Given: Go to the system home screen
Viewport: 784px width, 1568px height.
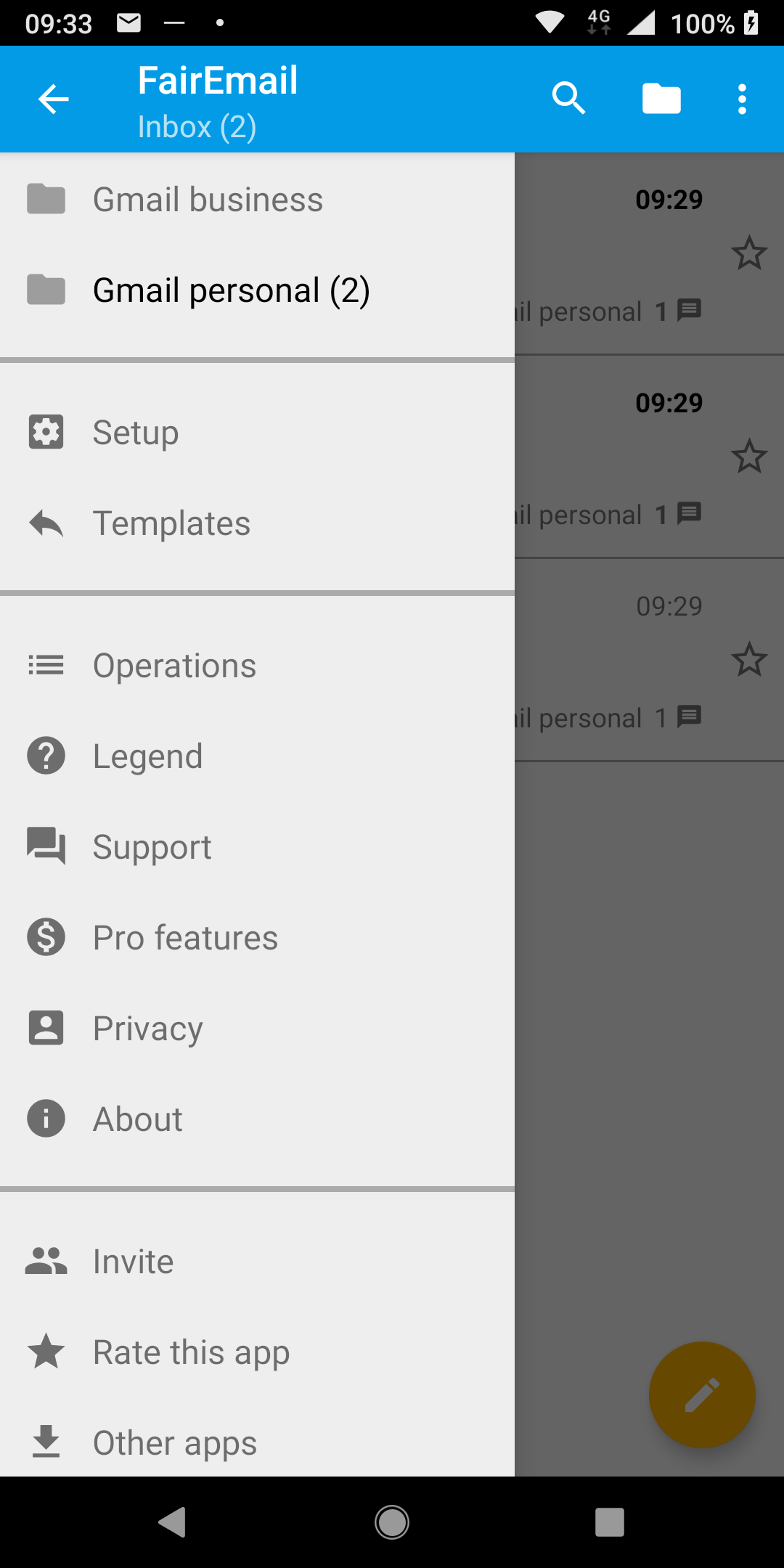Looking at the screenshot, I should (x=392, y=1522).
